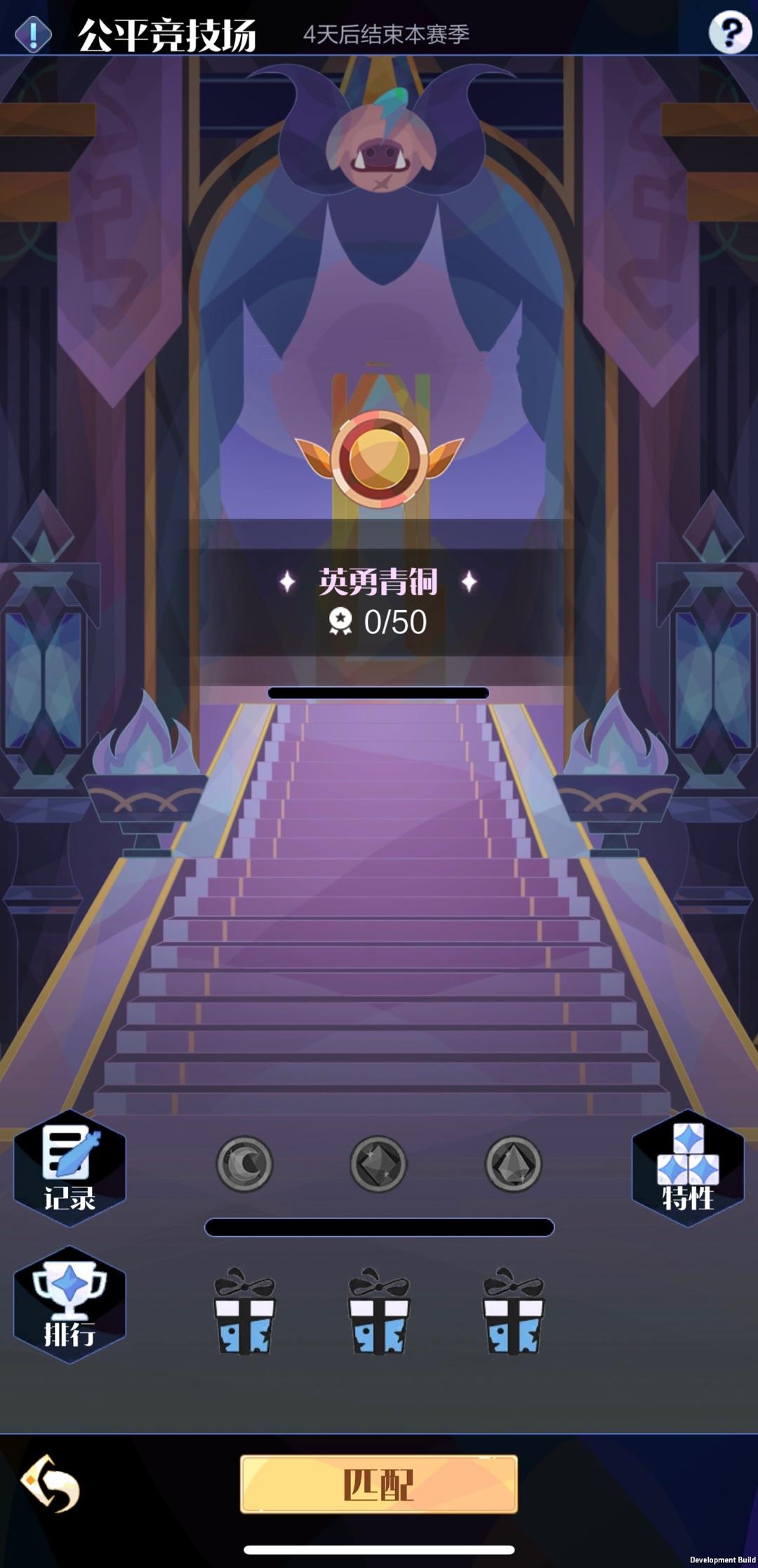
Task: Tap the 匹配 match button
Action: [x=379, y=1484]
